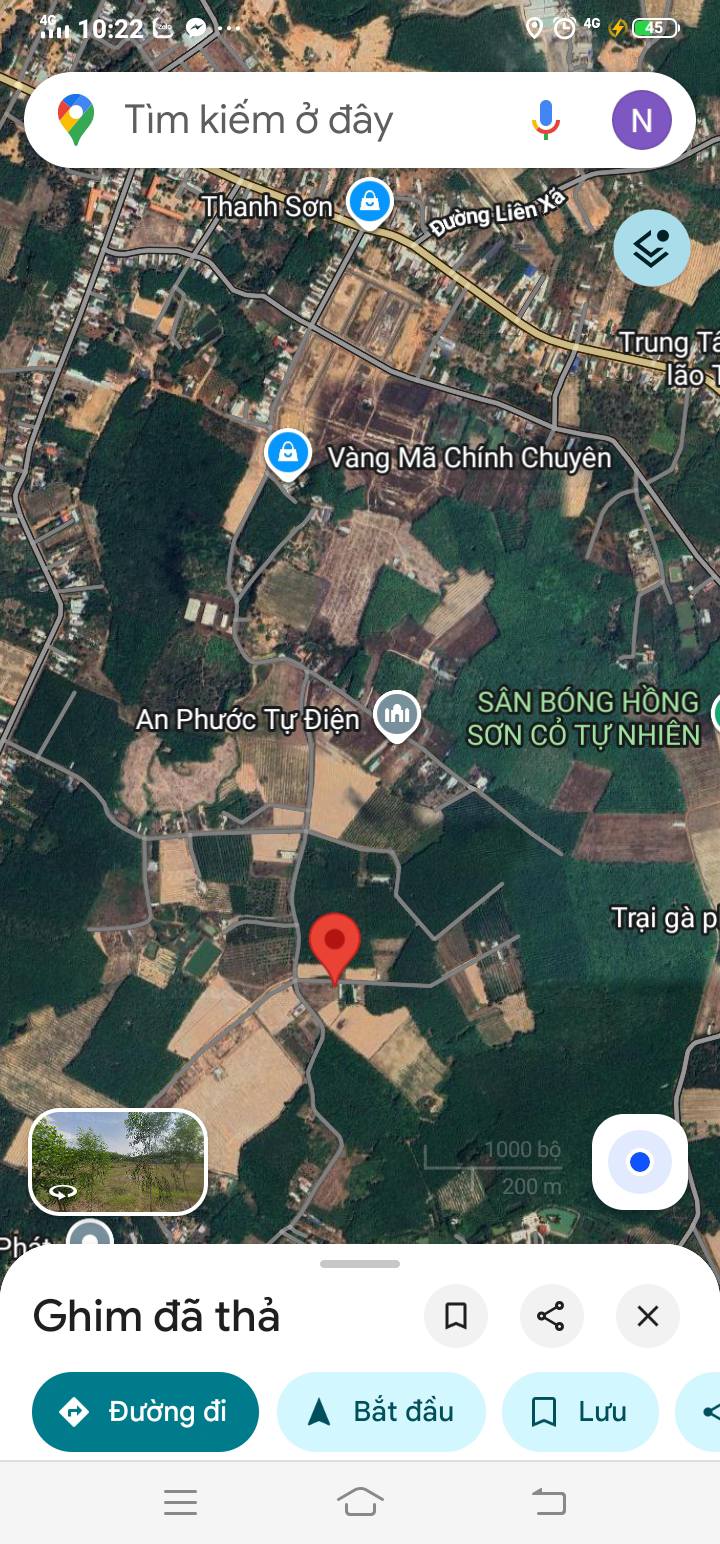Image resolution: width=720 pixels, height=1544 pixels.
Task: Close the 'Ghim đã thả' panel
Action: 648,1316
